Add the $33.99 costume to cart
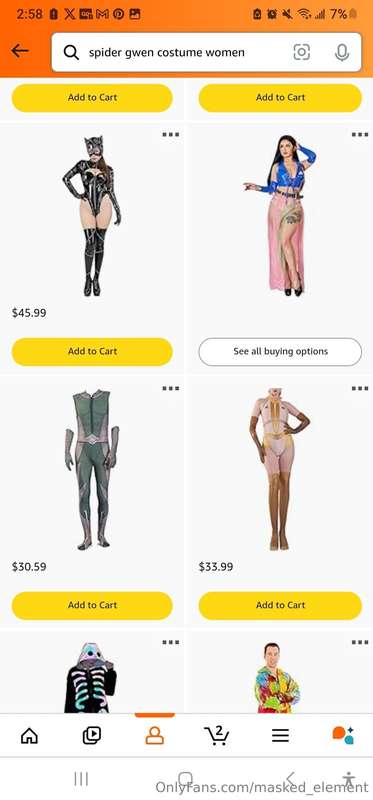The image size is (373, 800). tap(280, 606)
